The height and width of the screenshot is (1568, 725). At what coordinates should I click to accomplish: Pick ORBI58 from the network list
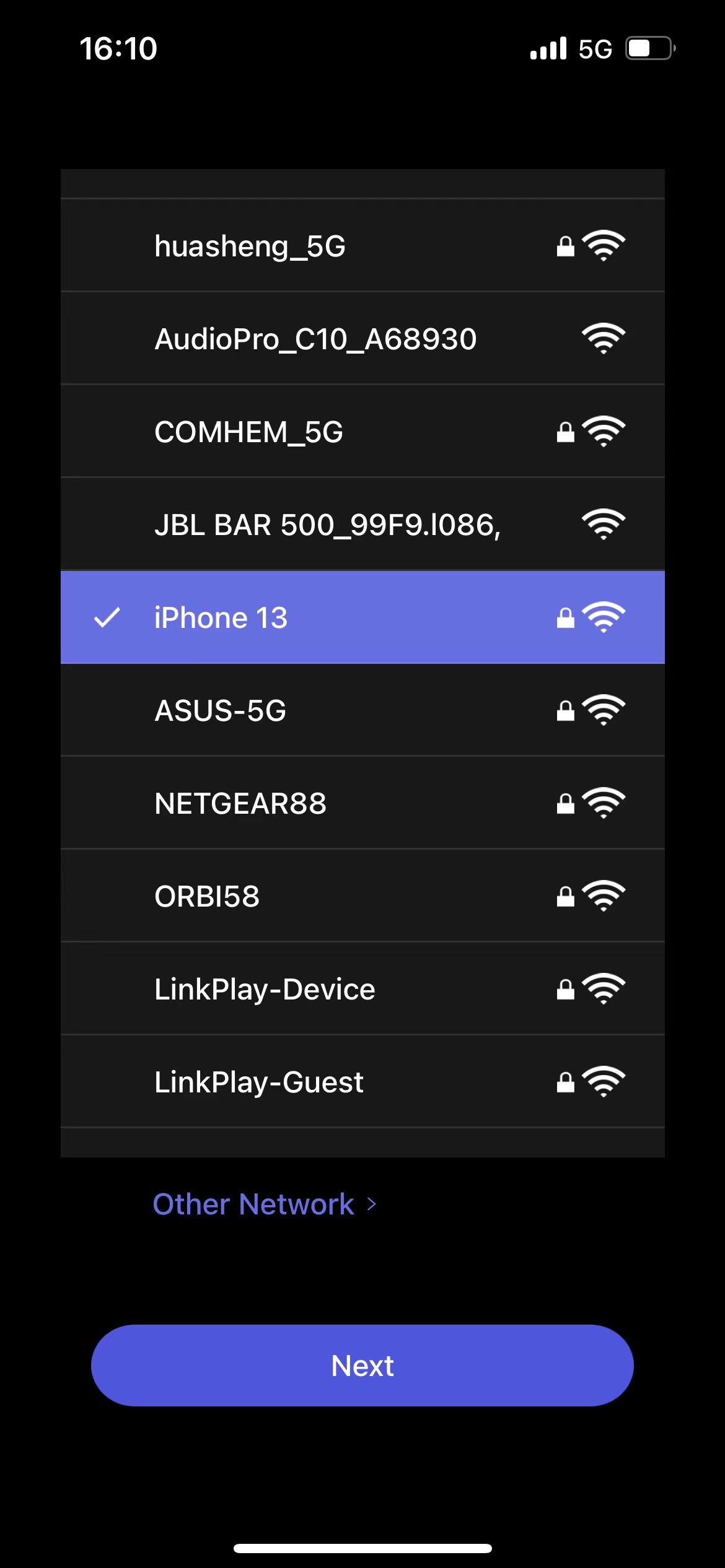(362, 896)
